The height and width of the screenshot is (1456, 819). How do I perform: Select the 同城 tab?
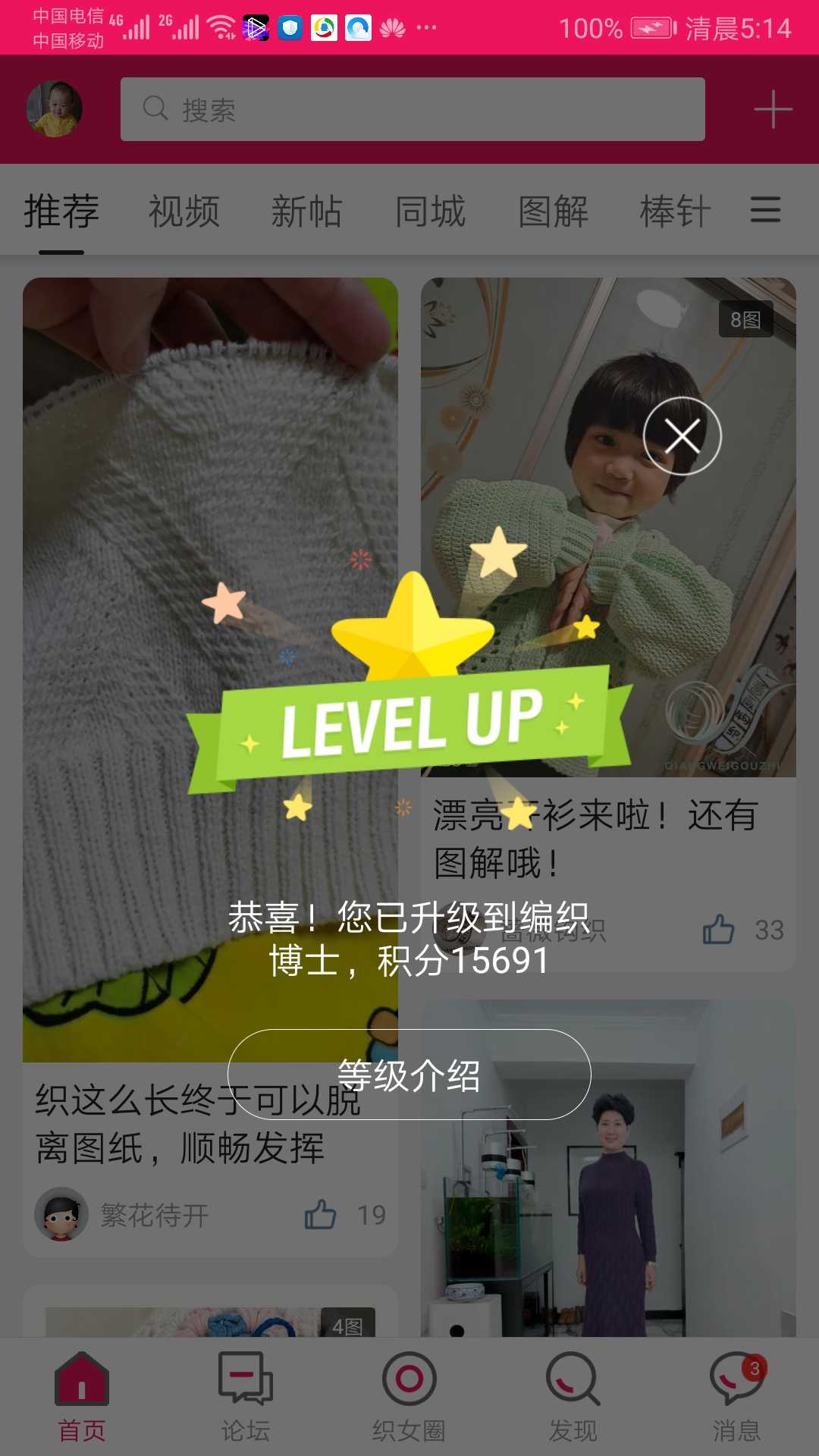[x=430, y=212]
